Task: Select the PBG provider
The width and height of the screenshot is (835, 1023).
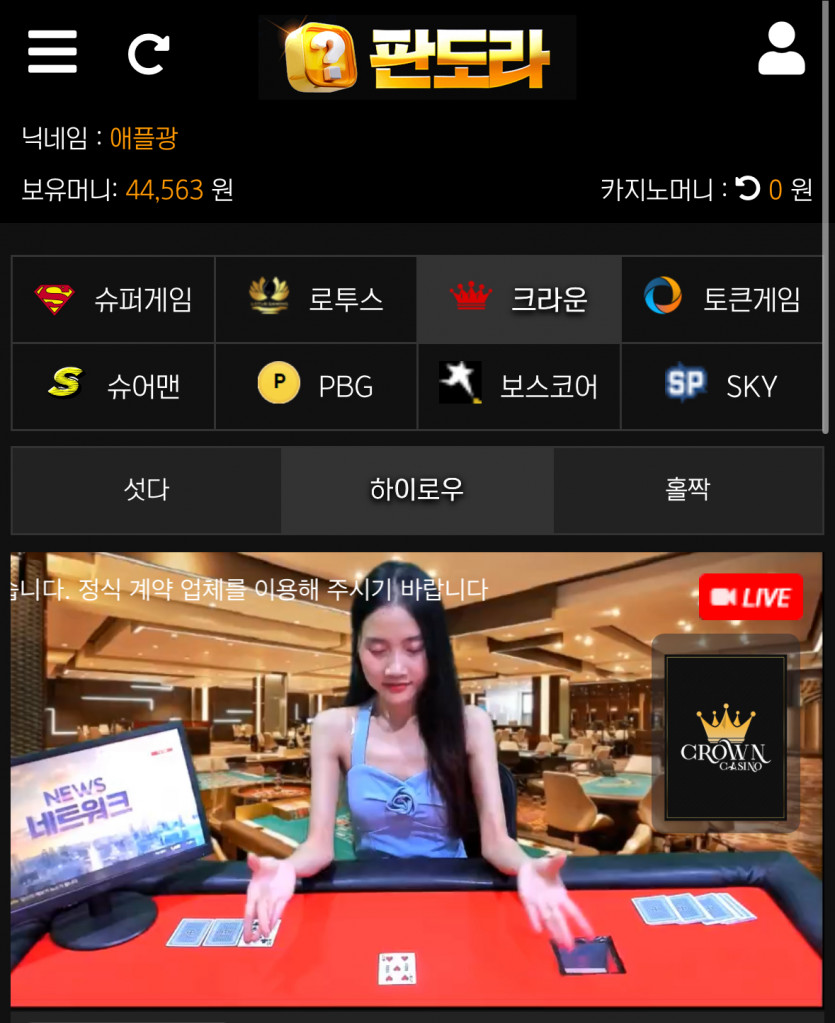Action: click(316, 386)
